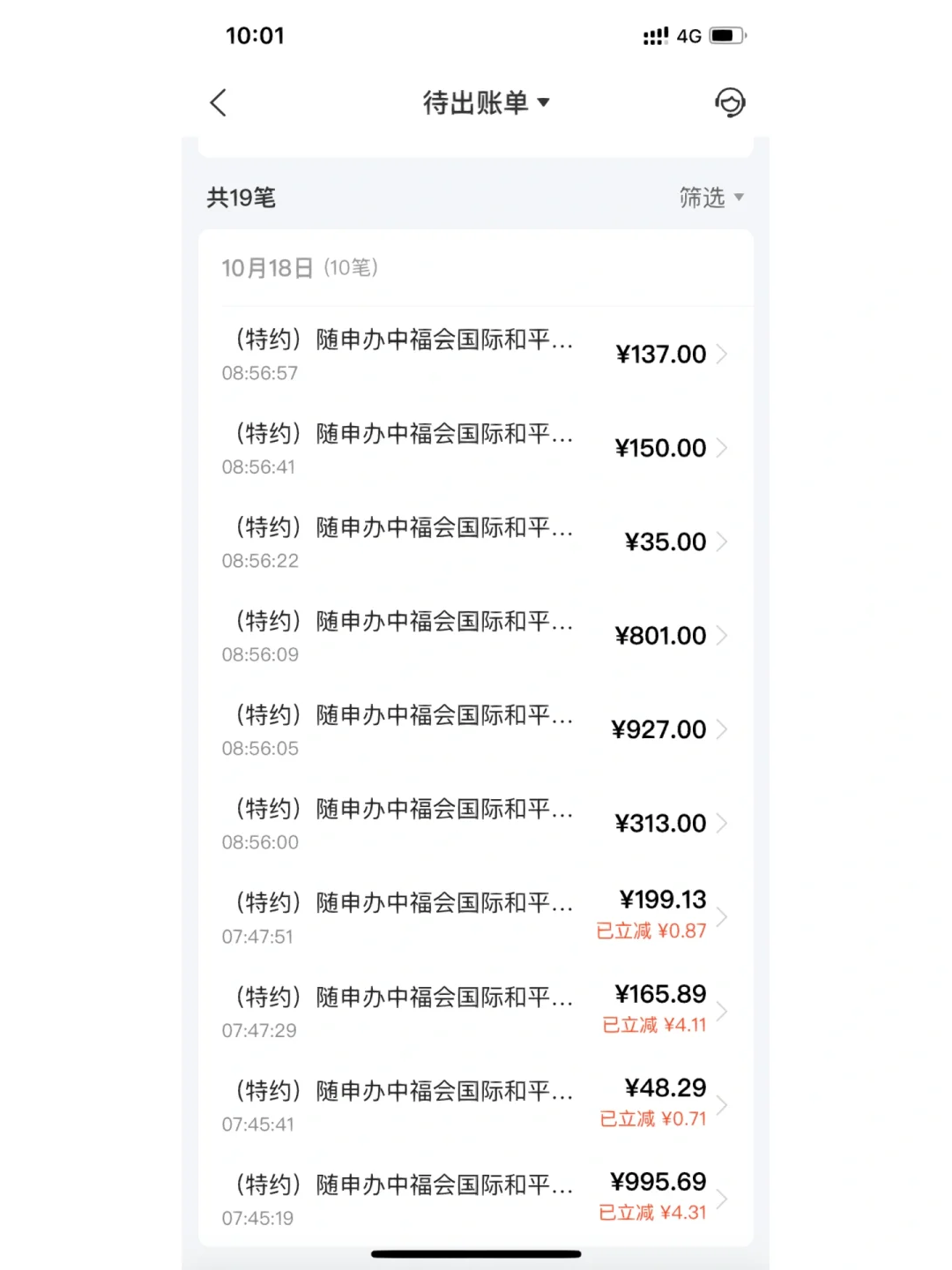This screenshot has height=1270, width=952.
Task: Open the ¥137.00 transaction at 08:56:57
Action: click(476, 355)
